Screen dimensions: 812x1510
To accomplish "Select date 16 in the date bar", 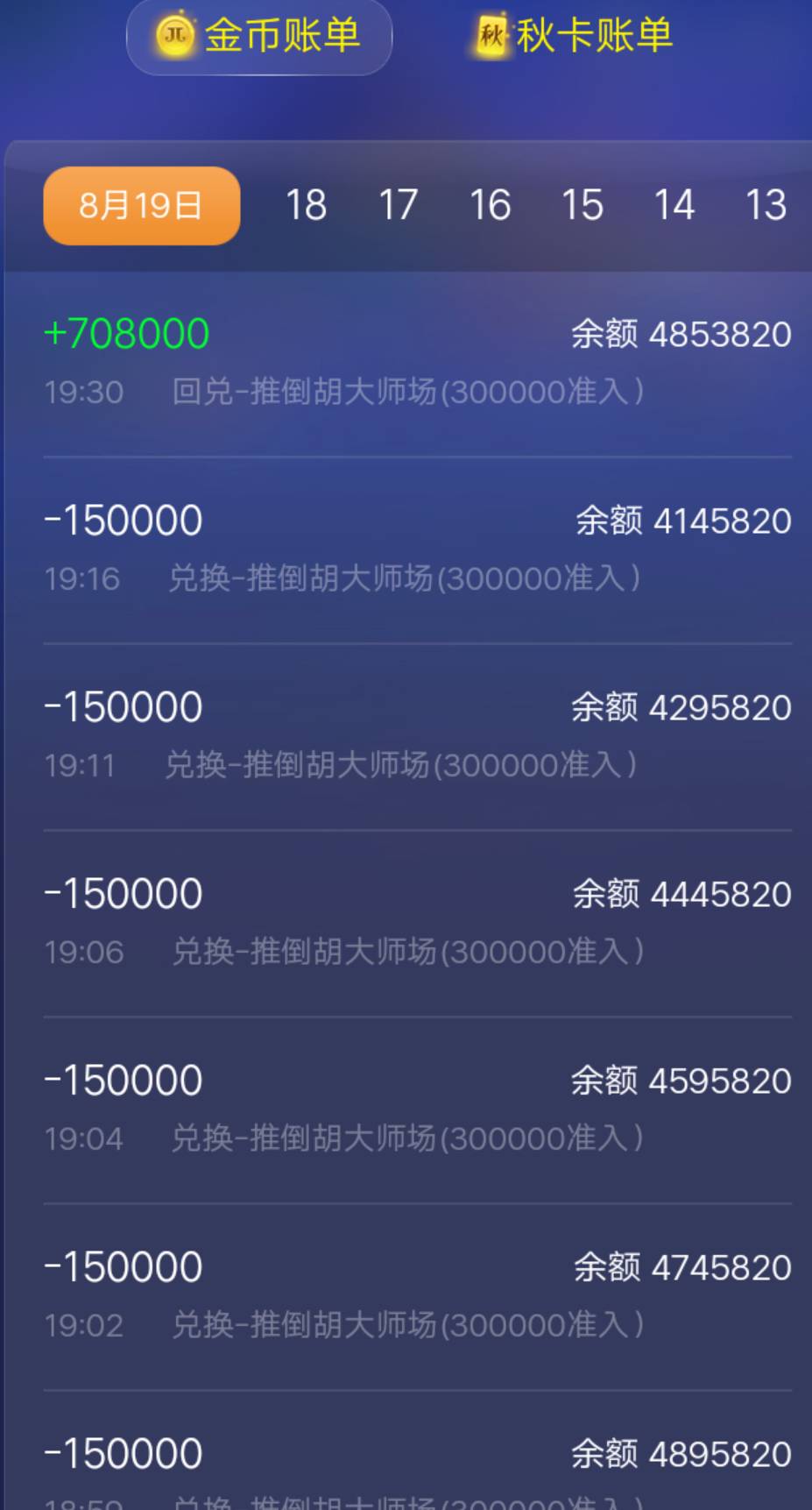I will point(491,205).
